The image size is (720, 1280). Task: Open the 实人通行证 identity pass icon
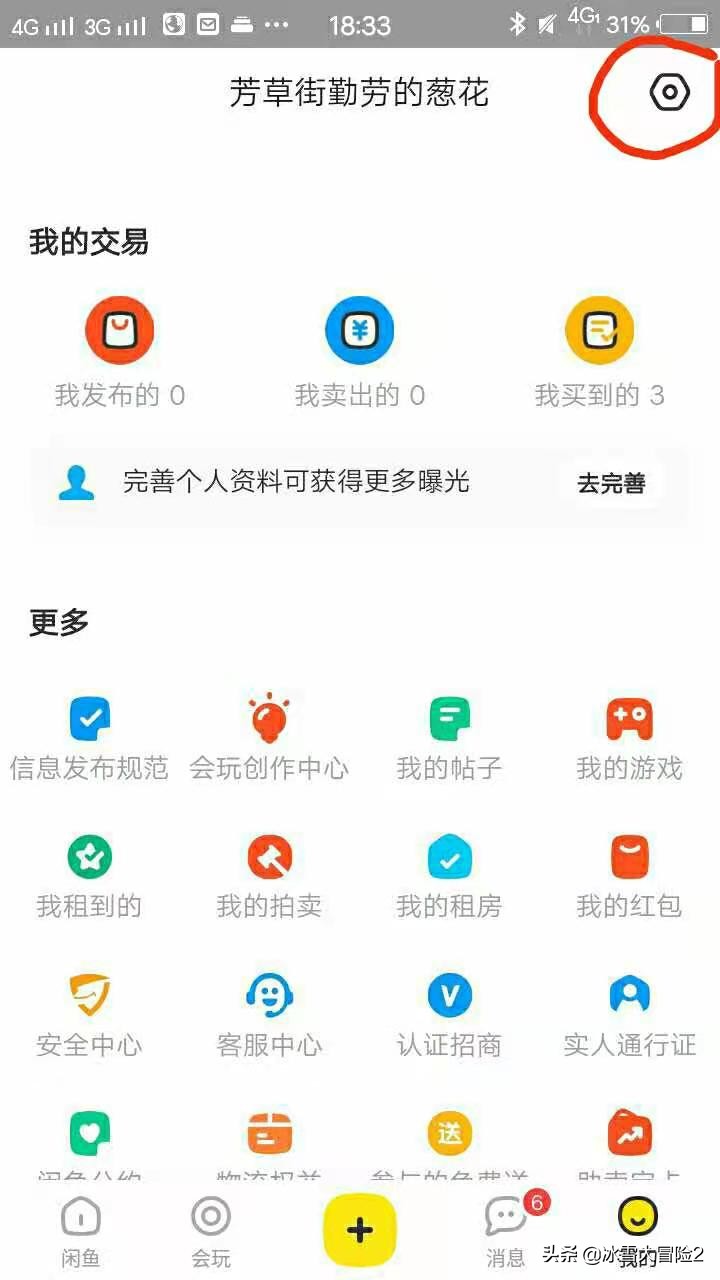click(x=629, y=996)
